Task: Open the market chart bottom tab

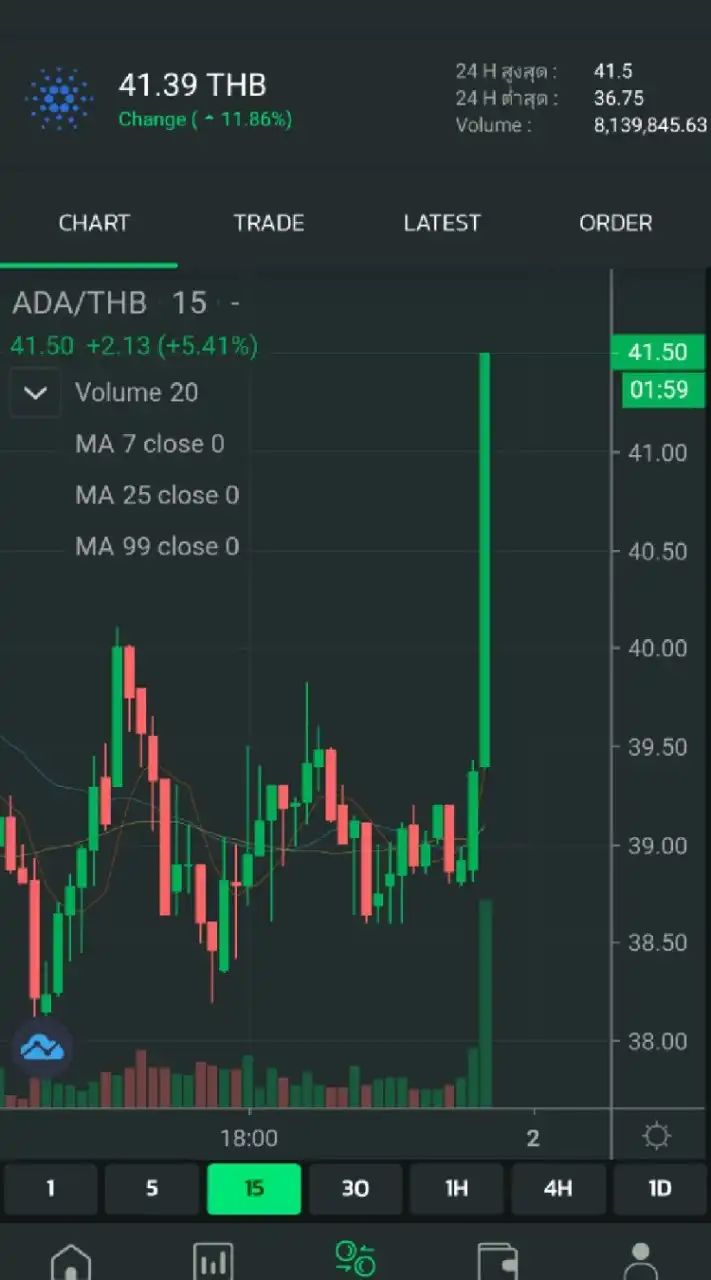Action: pos(213,1260)
